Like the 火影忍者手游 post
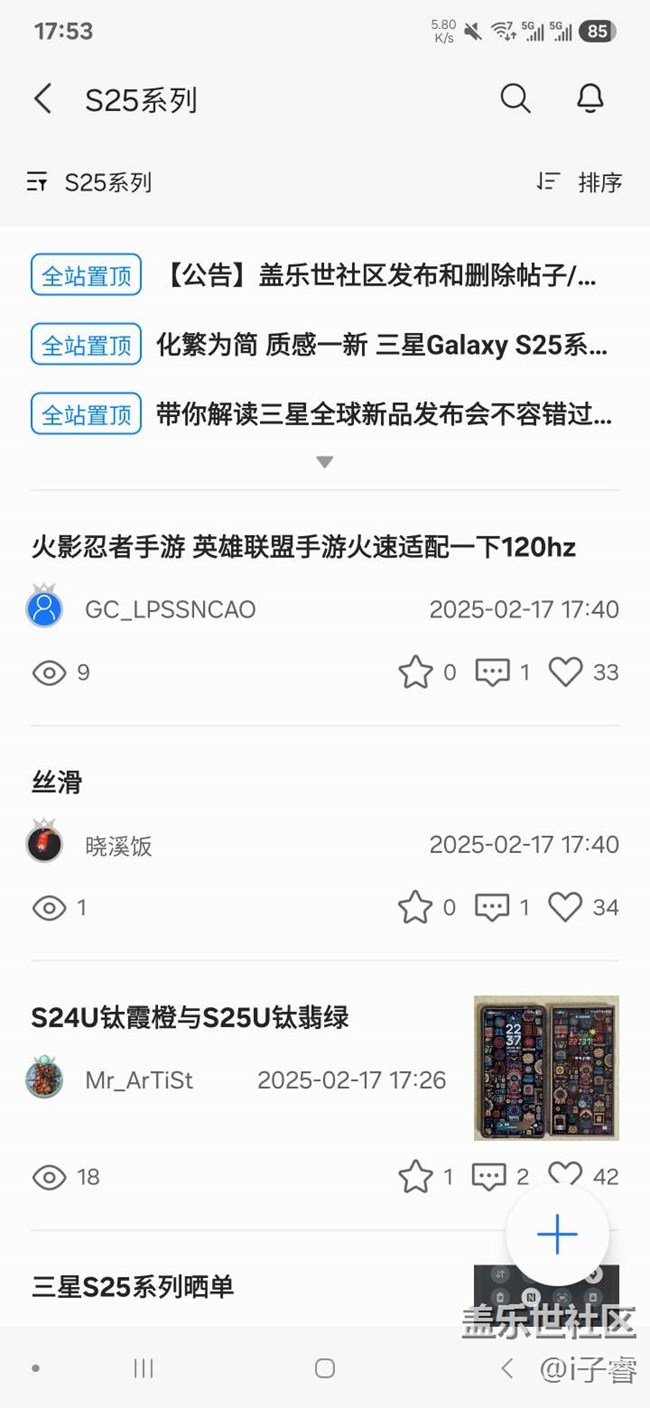Screen dimensions: 650x1408 [566, 672]
